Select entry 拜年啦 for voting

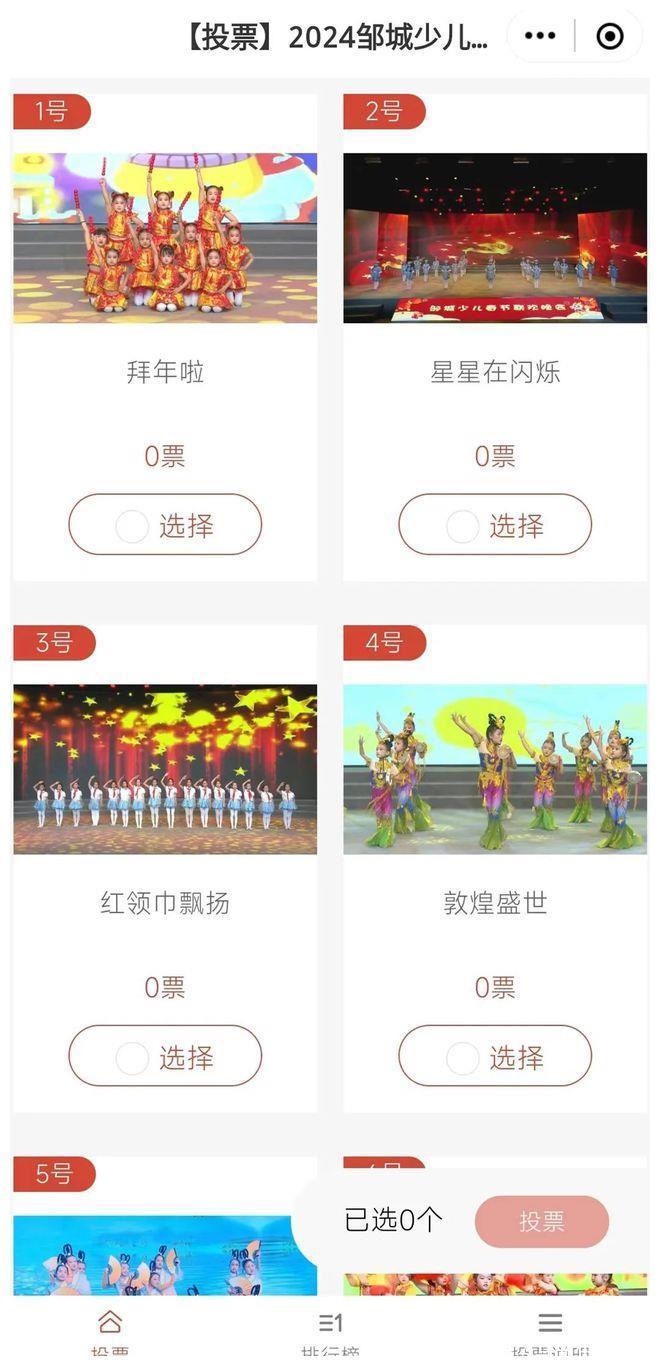(165, 525)
